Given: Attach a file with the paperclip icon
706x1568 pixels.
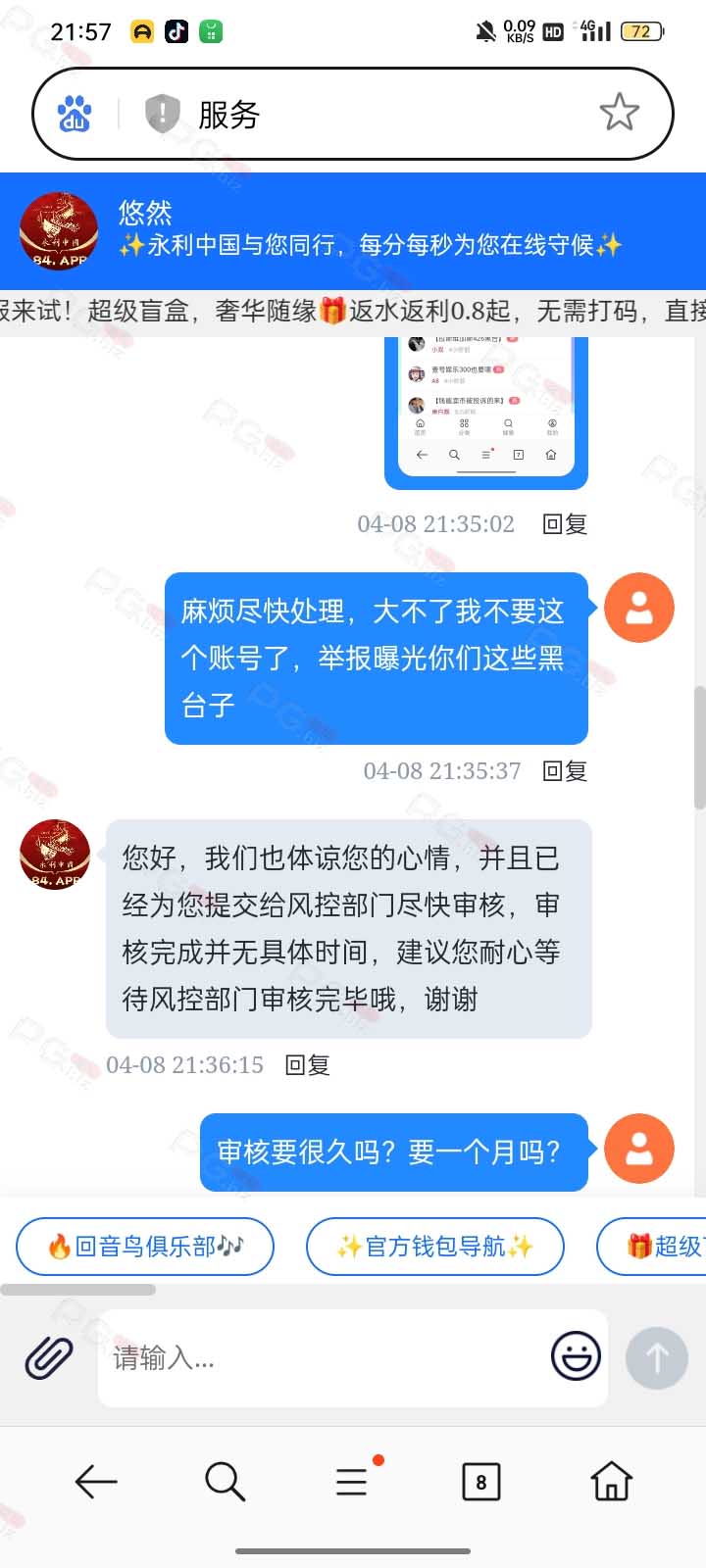Looking at the screenshot, I should tap(49, 1358).
